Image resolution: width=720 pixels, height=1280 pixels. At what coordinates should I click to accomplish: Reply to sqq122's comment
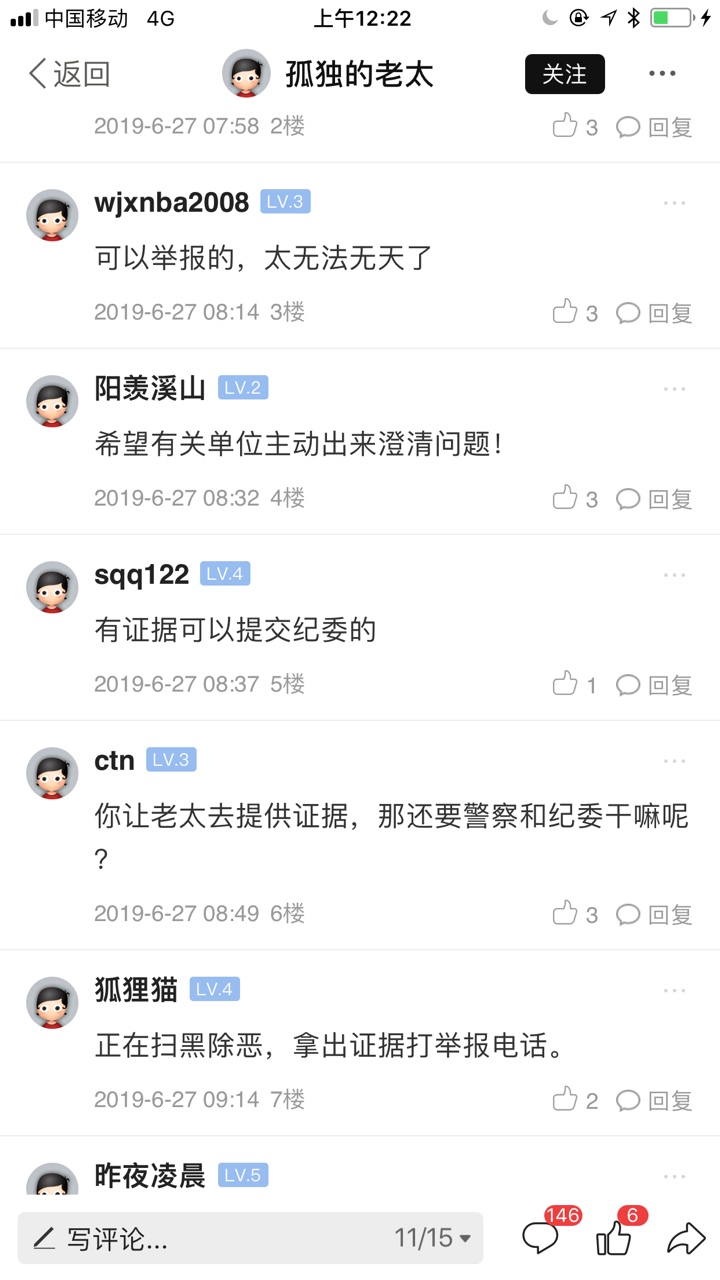[x=655, y=685]
